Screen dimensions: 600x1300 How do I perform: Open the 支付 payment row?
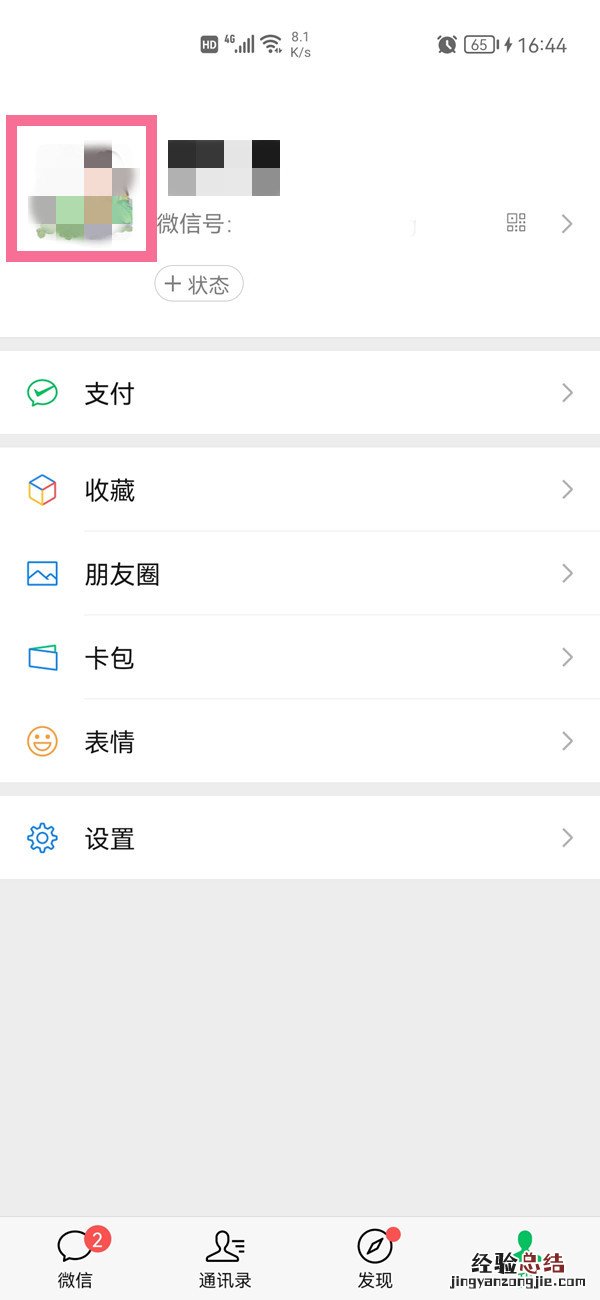pos(300,393)
